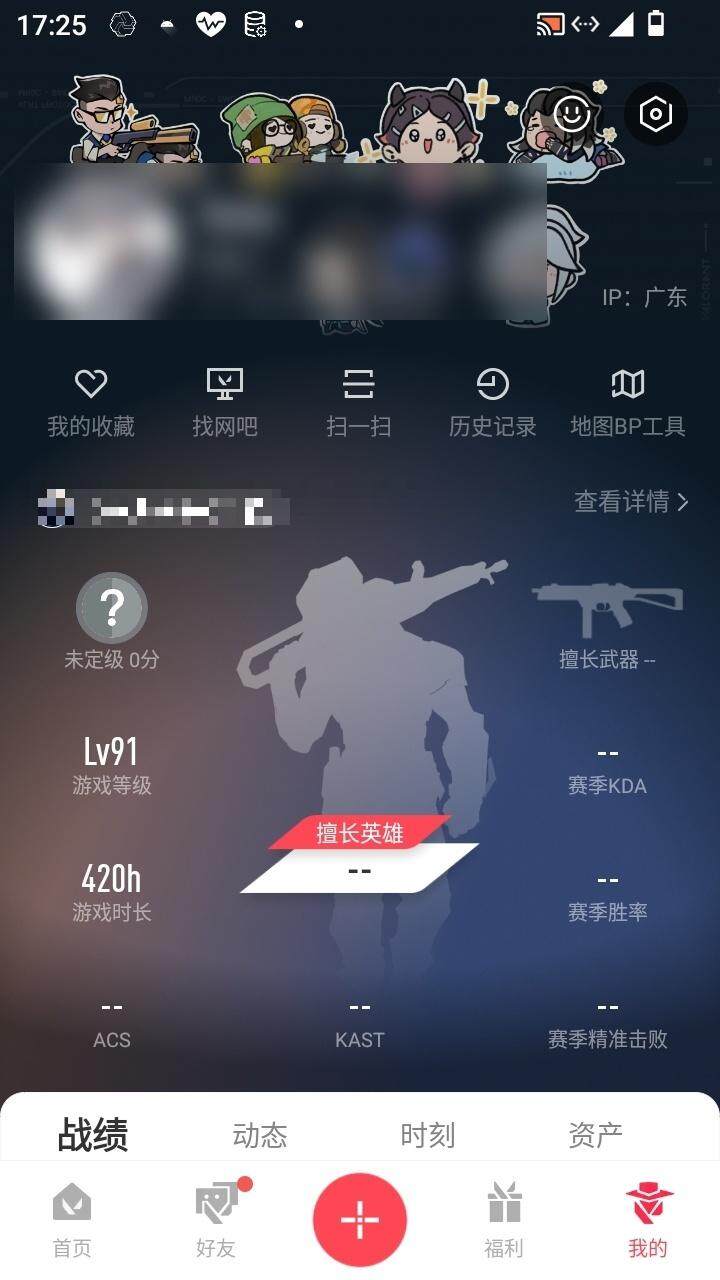Open settings hexagon icon

point(655,114)
